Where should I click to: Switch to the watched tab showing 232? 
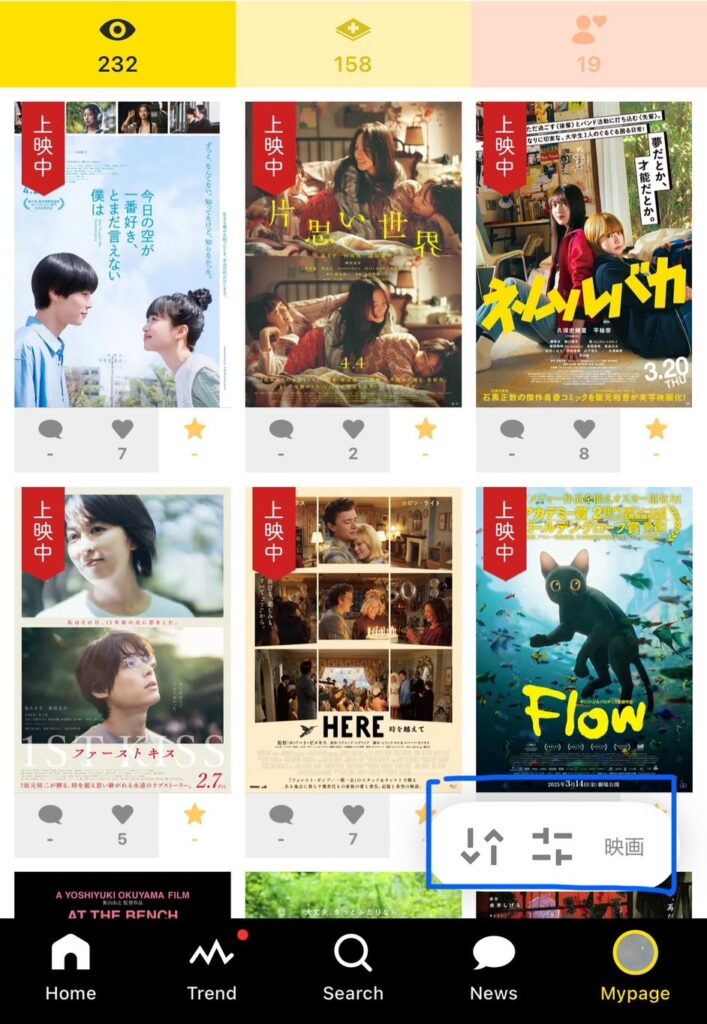(x=117, y=44)
